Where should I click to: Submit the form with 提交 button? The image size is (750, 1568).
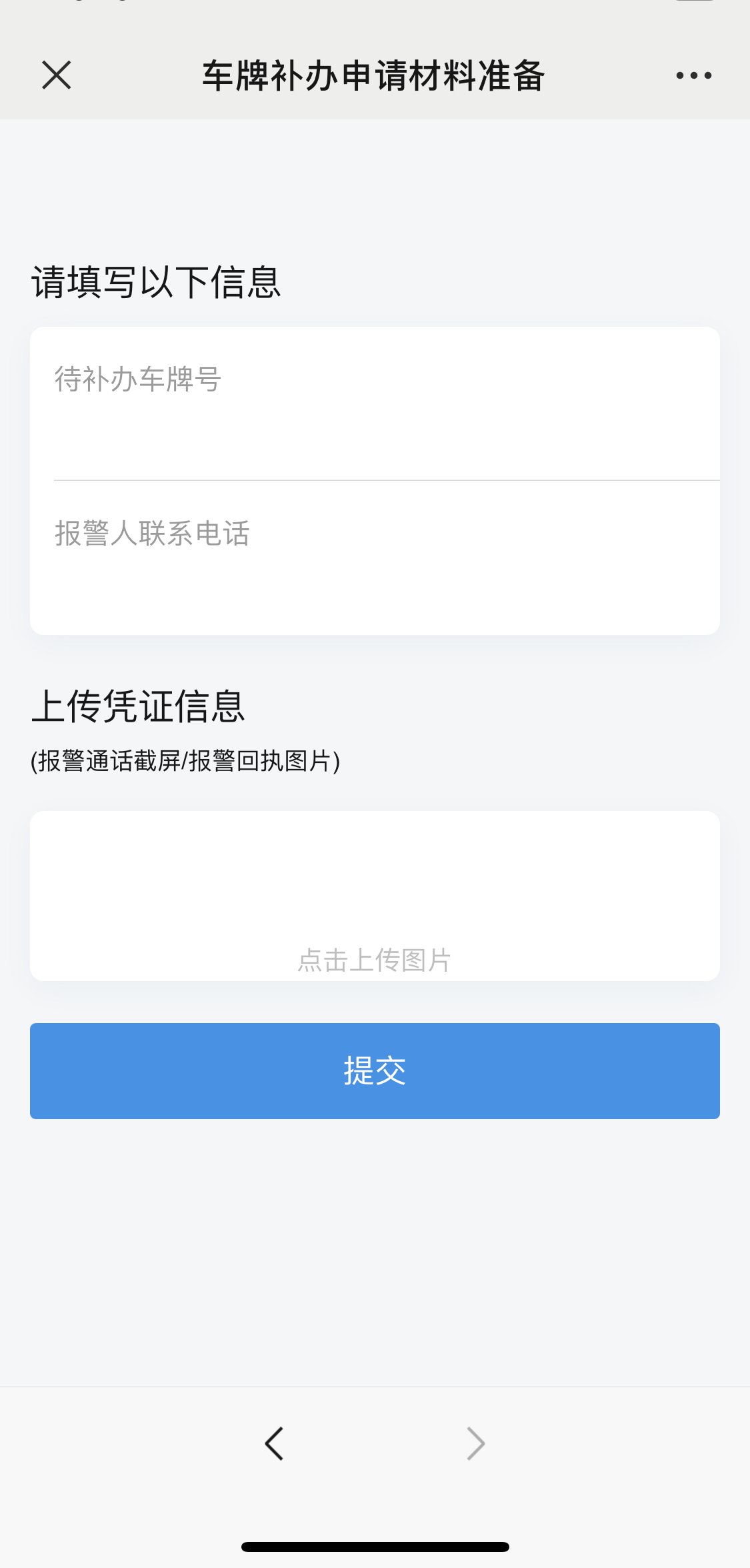374,1070
